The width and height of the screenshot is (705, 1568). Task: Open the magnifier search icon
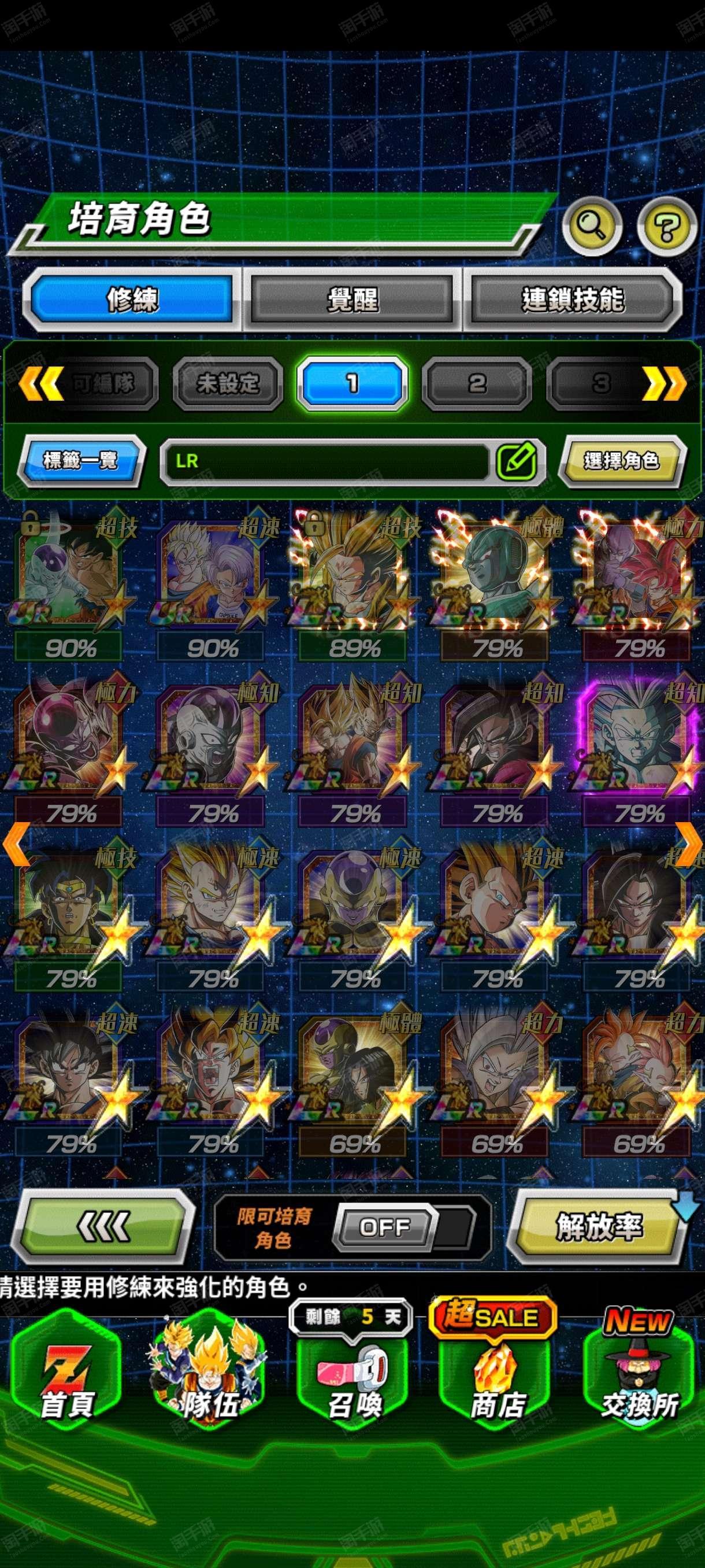592,227
